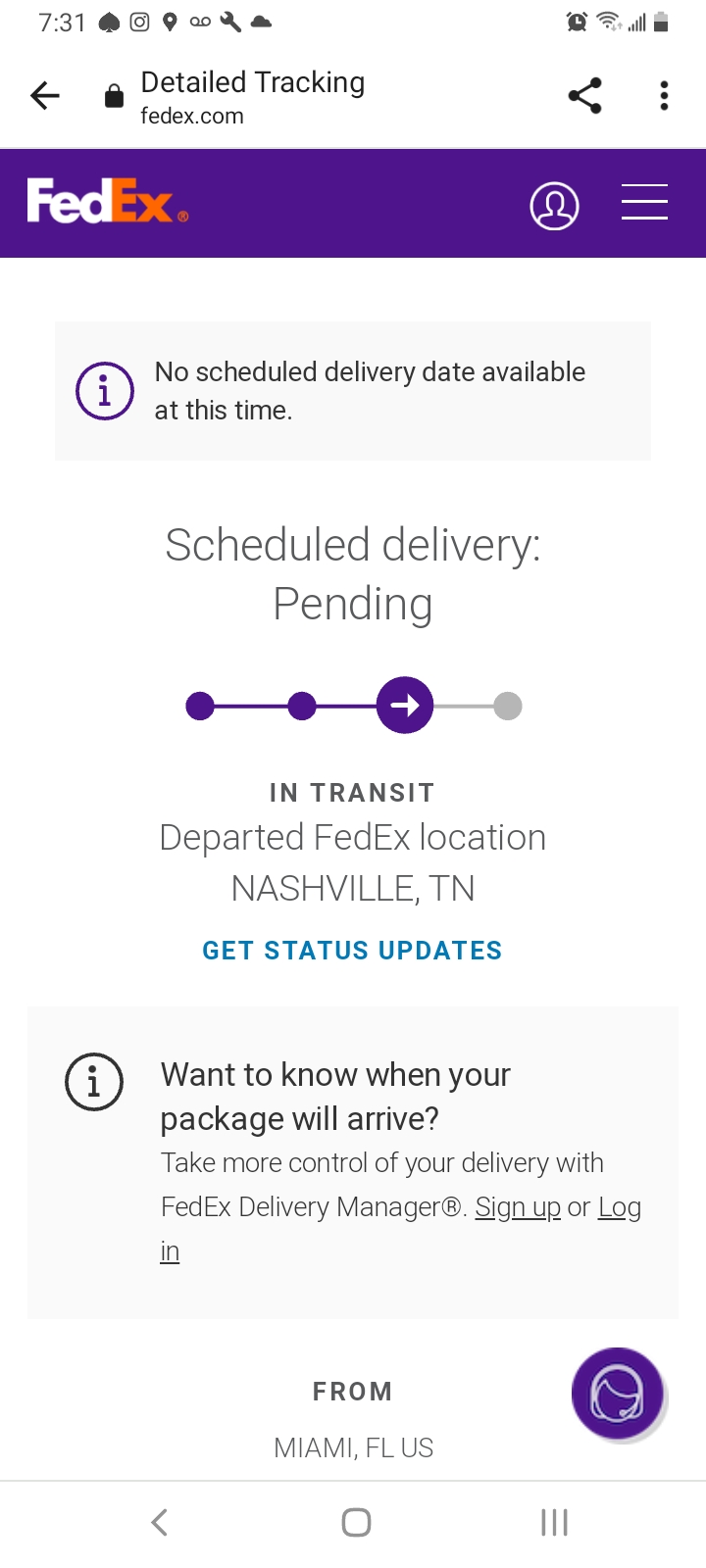Open the recent apps view
706x1568 pixels.
click(x=554, y=1522)
